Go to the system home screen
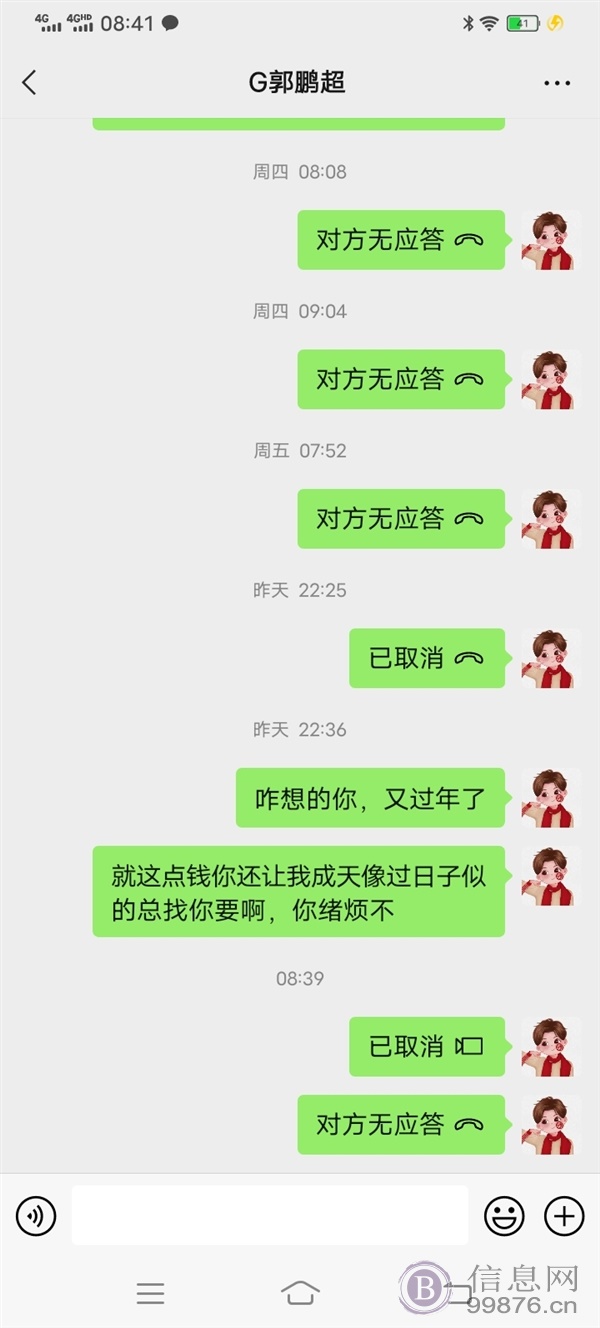The height and width of the screenshot is (1328, 600). click(x=300, y=1293)
